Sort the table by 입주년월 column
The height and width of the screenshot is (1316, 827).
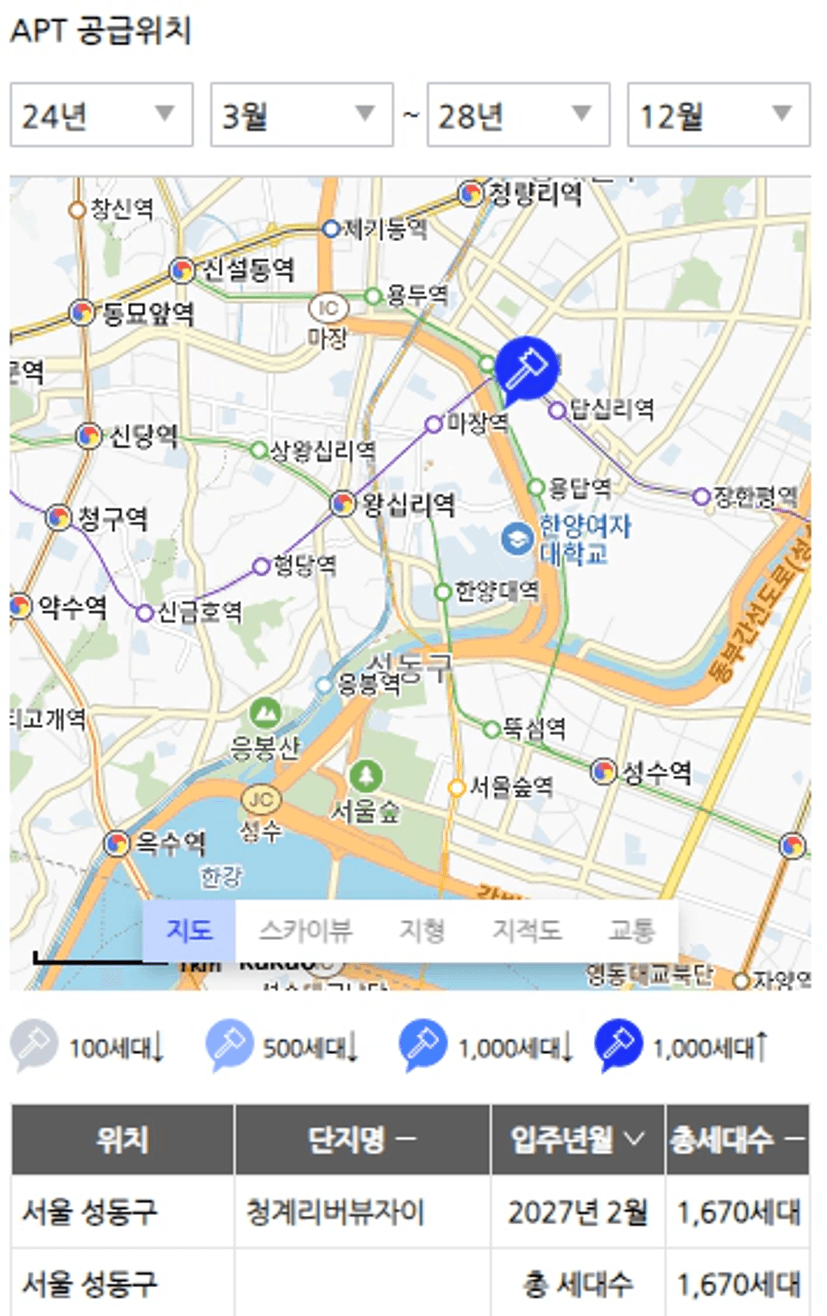pyautogui.click(x=577, y=1140)
